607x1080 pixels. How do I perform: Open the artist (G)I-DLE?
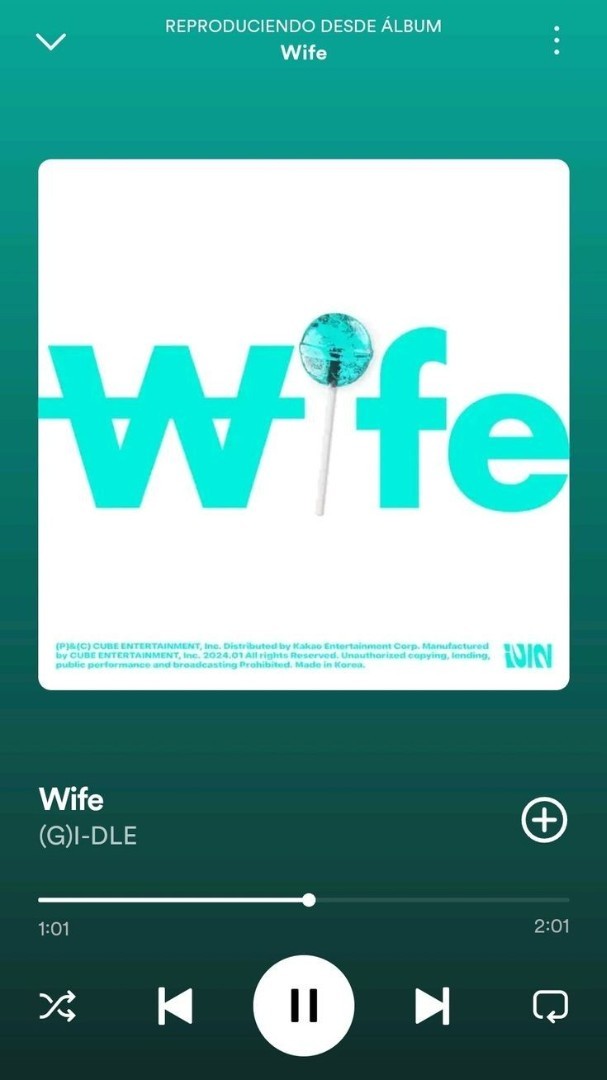87,836
